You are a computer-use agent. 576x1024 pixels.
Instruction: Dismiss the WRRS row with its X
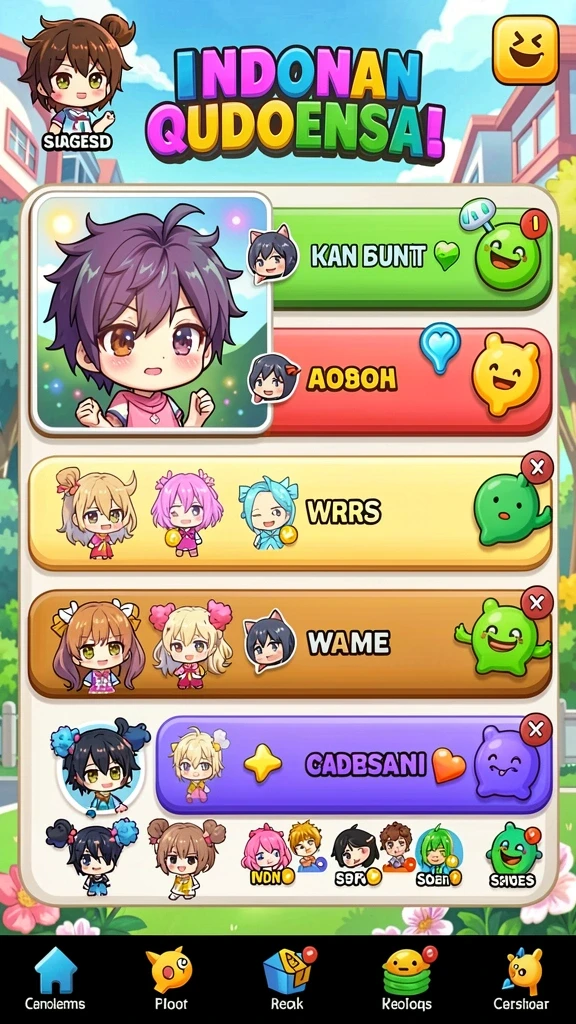pos(537,468)
